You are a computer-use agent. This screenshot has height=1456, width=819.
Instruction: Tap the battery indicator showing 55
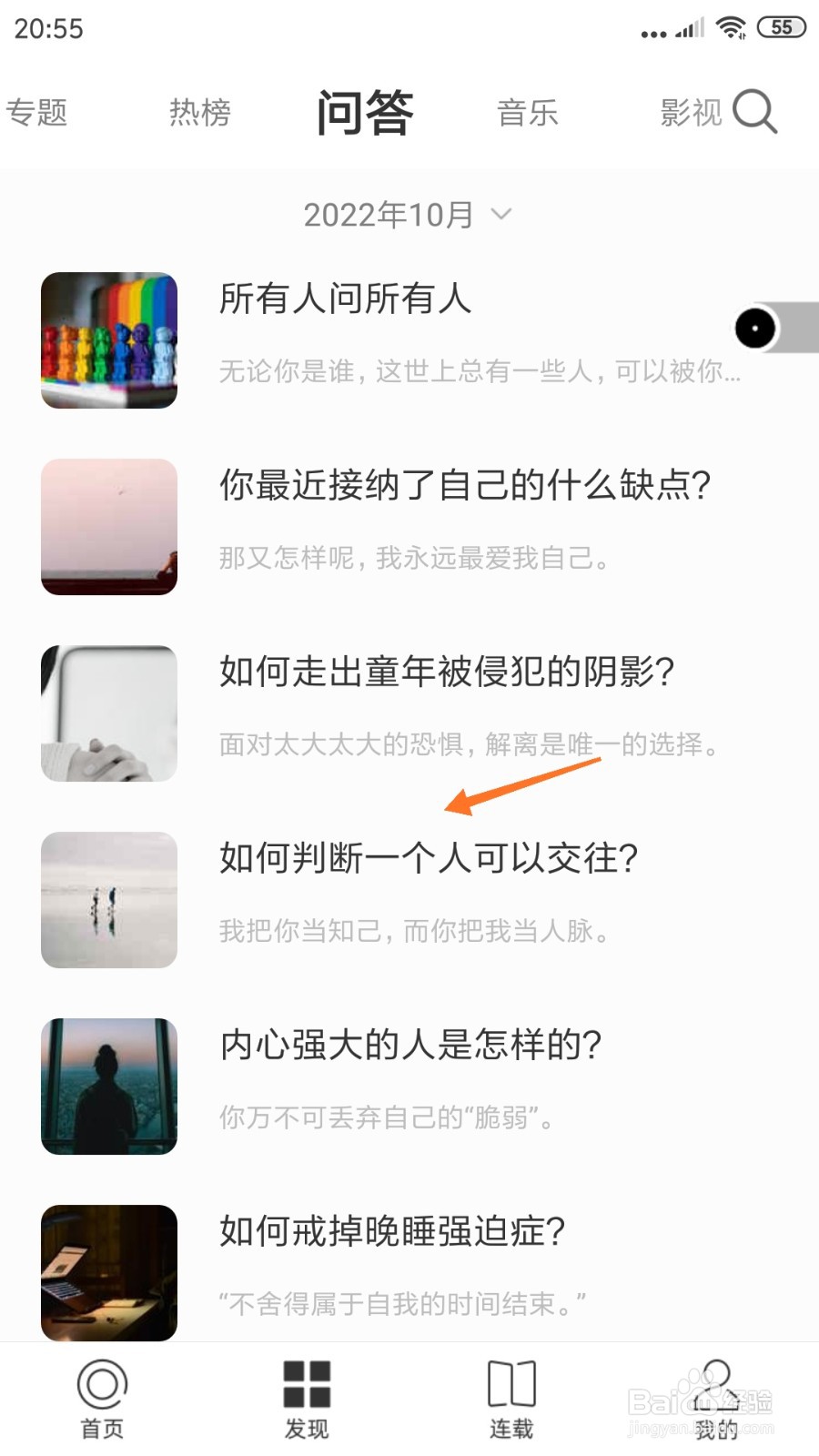tap(781, 25)
